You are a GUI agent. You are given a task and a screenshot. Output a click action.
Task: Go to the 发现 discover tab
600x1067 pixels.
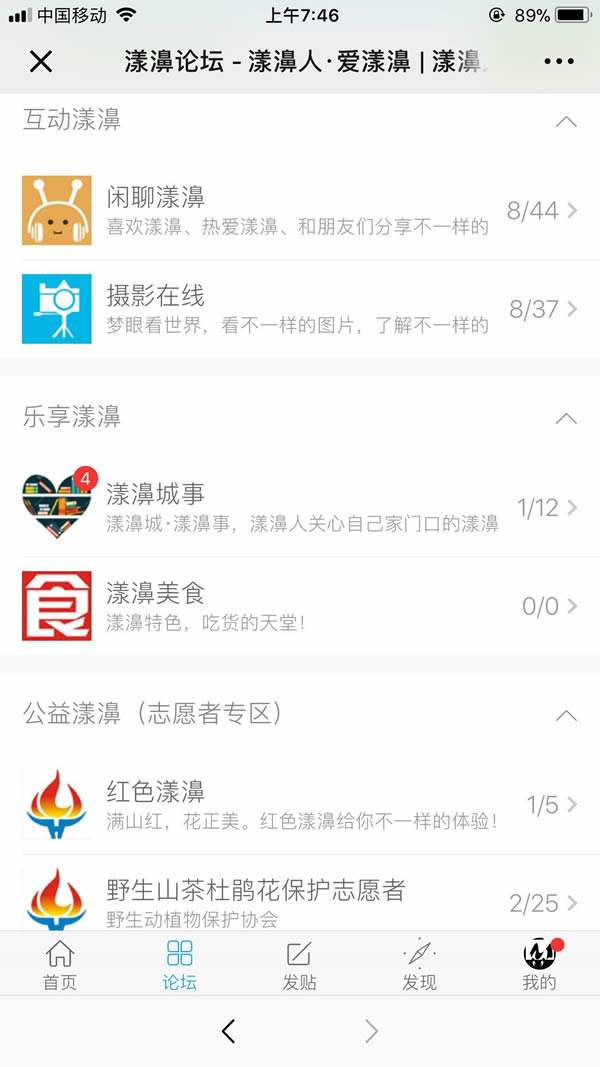pyautogui.click(x=419, y=965)
